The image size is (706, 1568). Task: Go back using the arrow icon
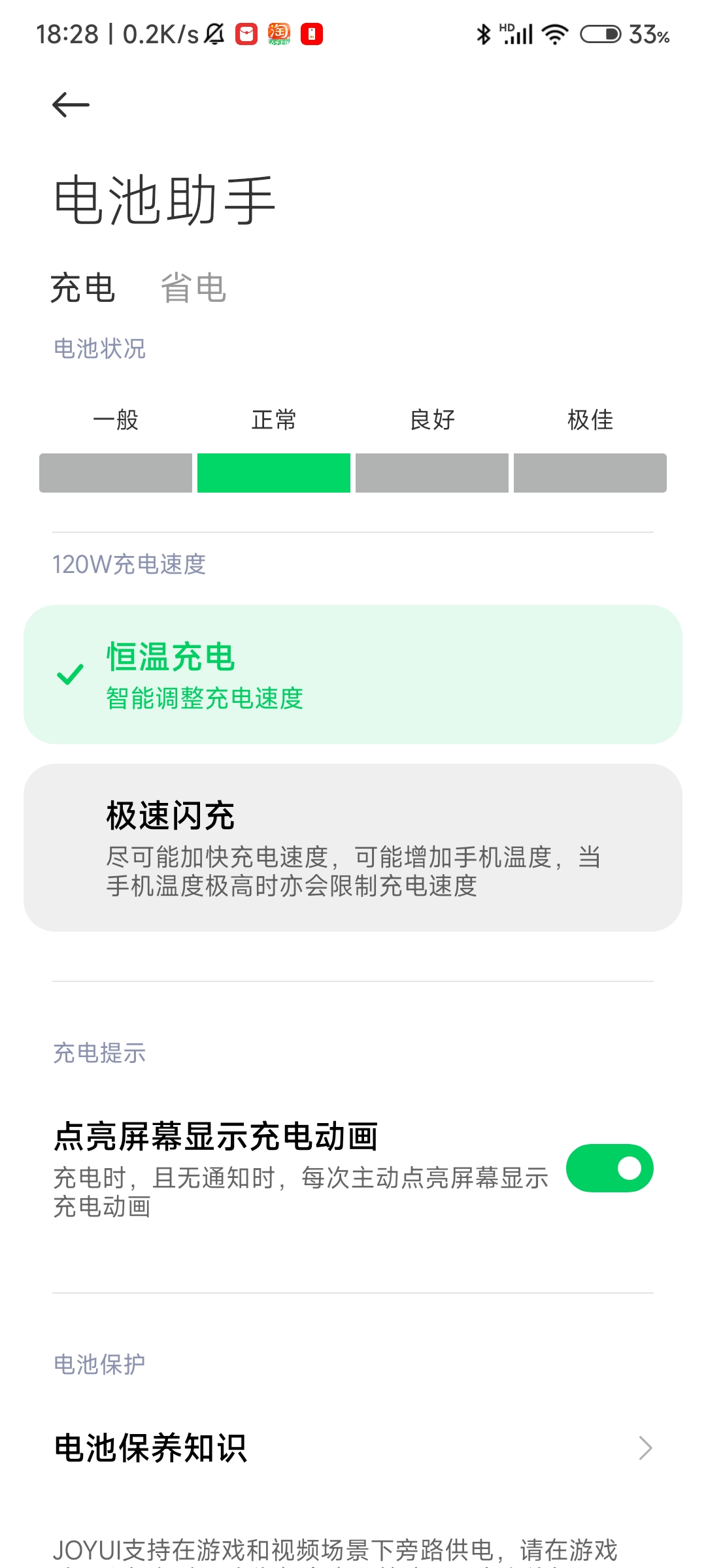click(x=71, y=105)
